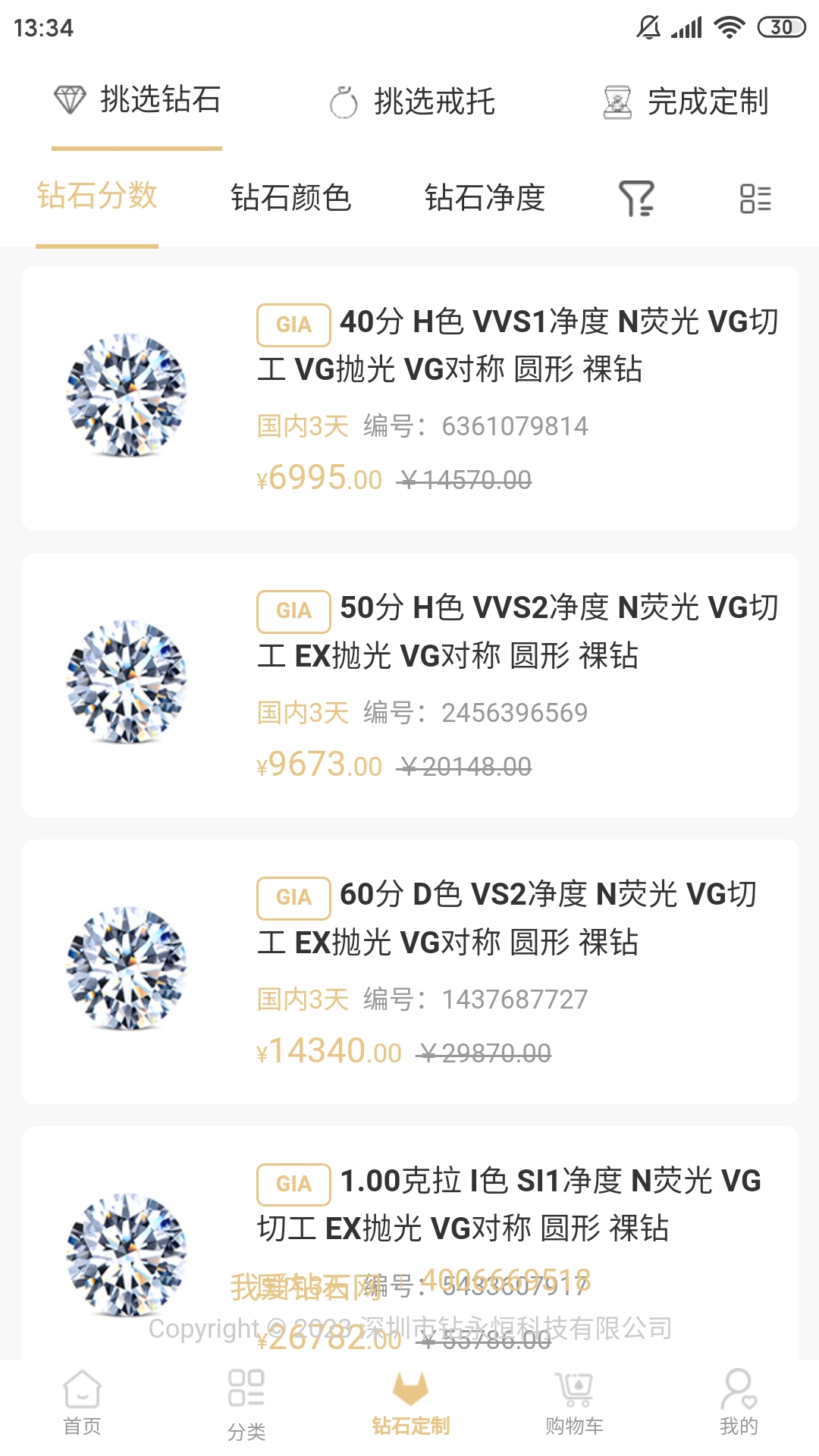Screen dimensions: 819x1456
Task: Select the diamond icon above 挑选钻石
Action: click(71, 100)
